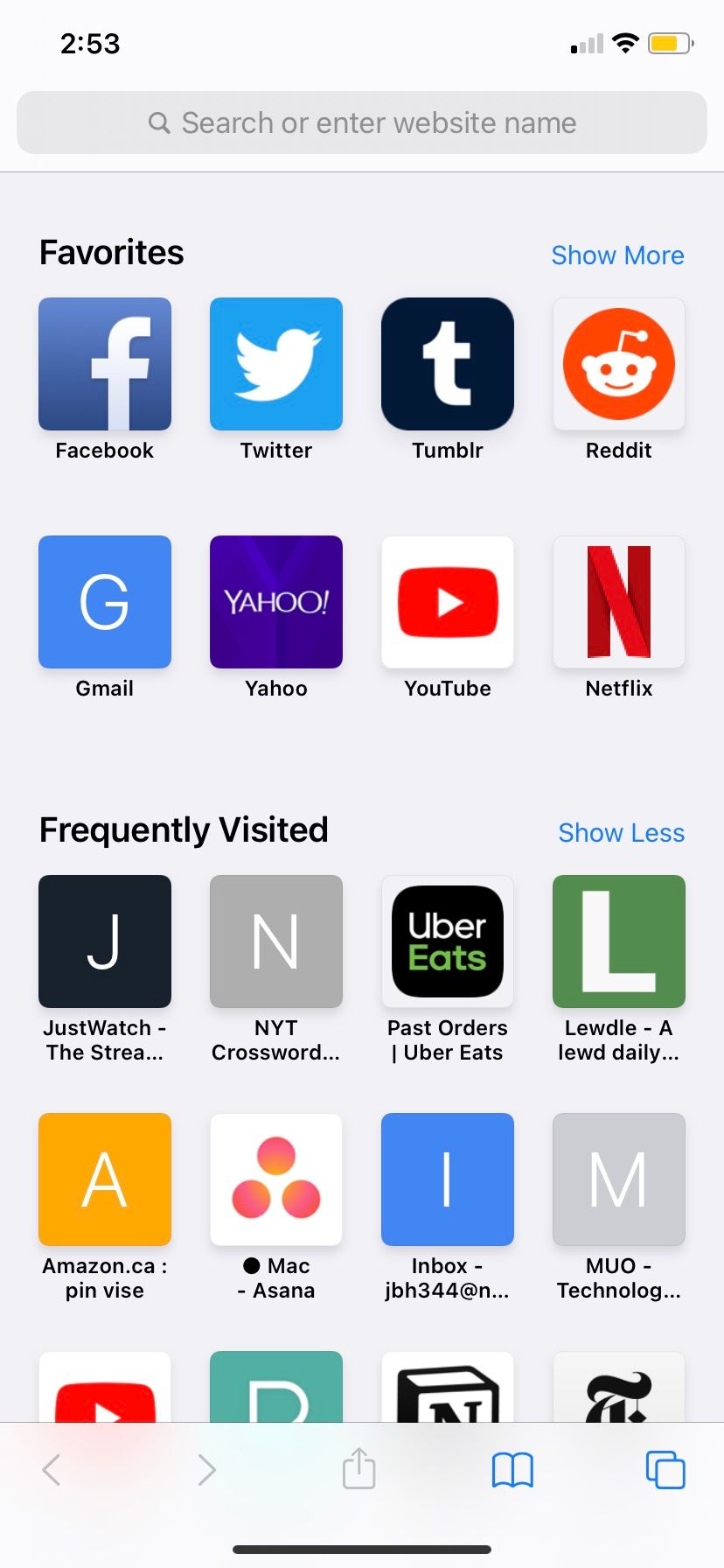Open Gmail from Favorites
The image size is (724, 1568).
tap(104, 601)
